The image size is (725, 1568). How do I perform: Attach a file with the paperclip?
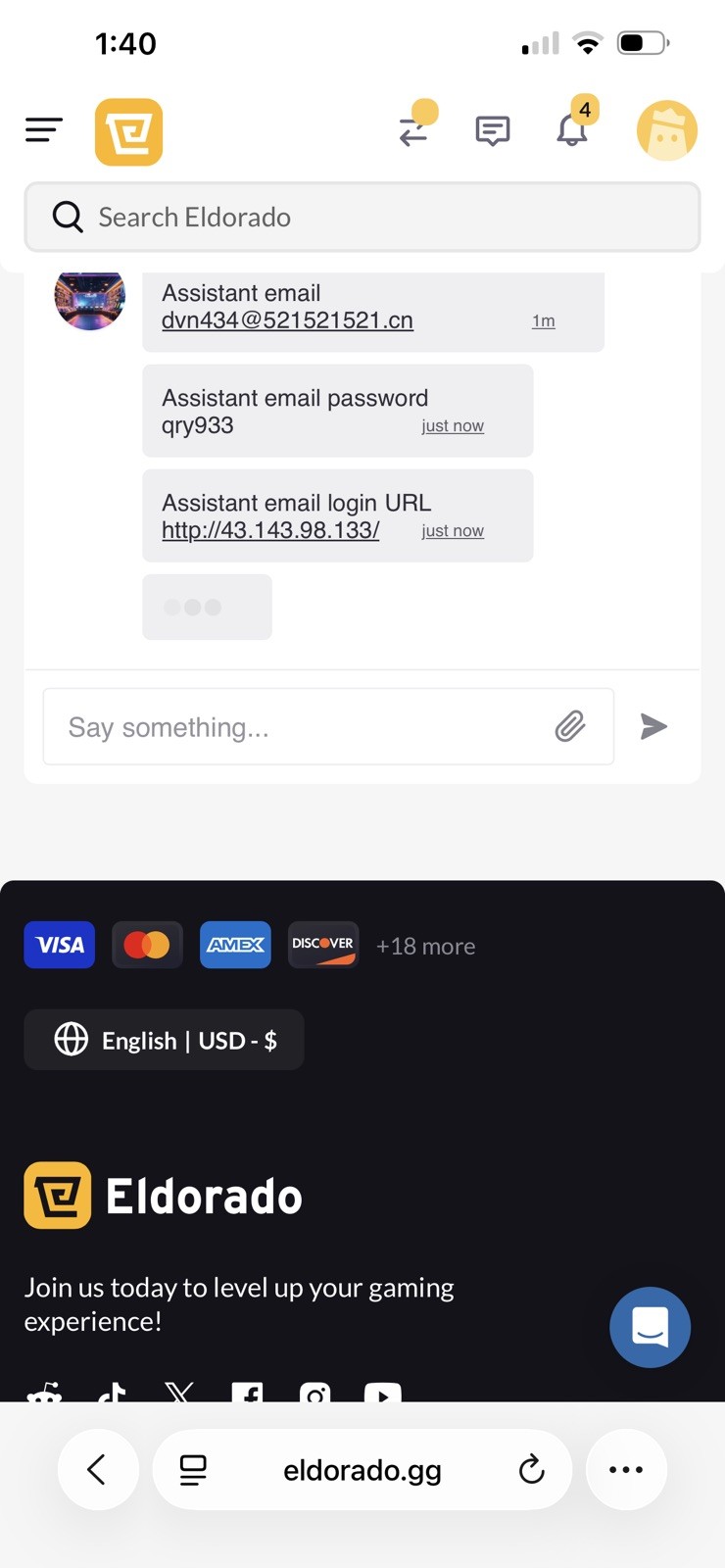click(570, 726)
